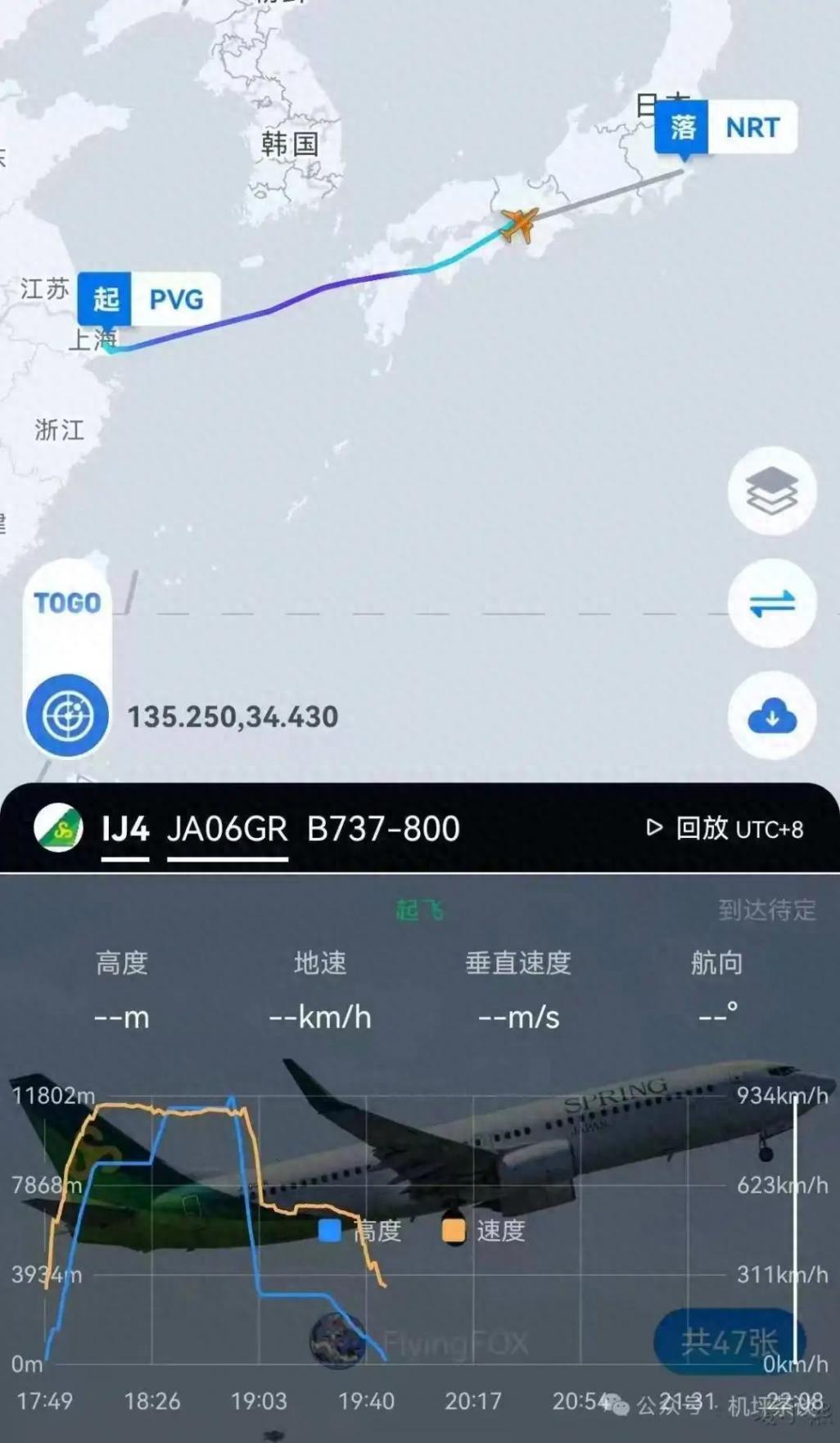This screenshot has height=1443, width=840.
Task: Select the PVG departure marker
Action: (149, 300)
